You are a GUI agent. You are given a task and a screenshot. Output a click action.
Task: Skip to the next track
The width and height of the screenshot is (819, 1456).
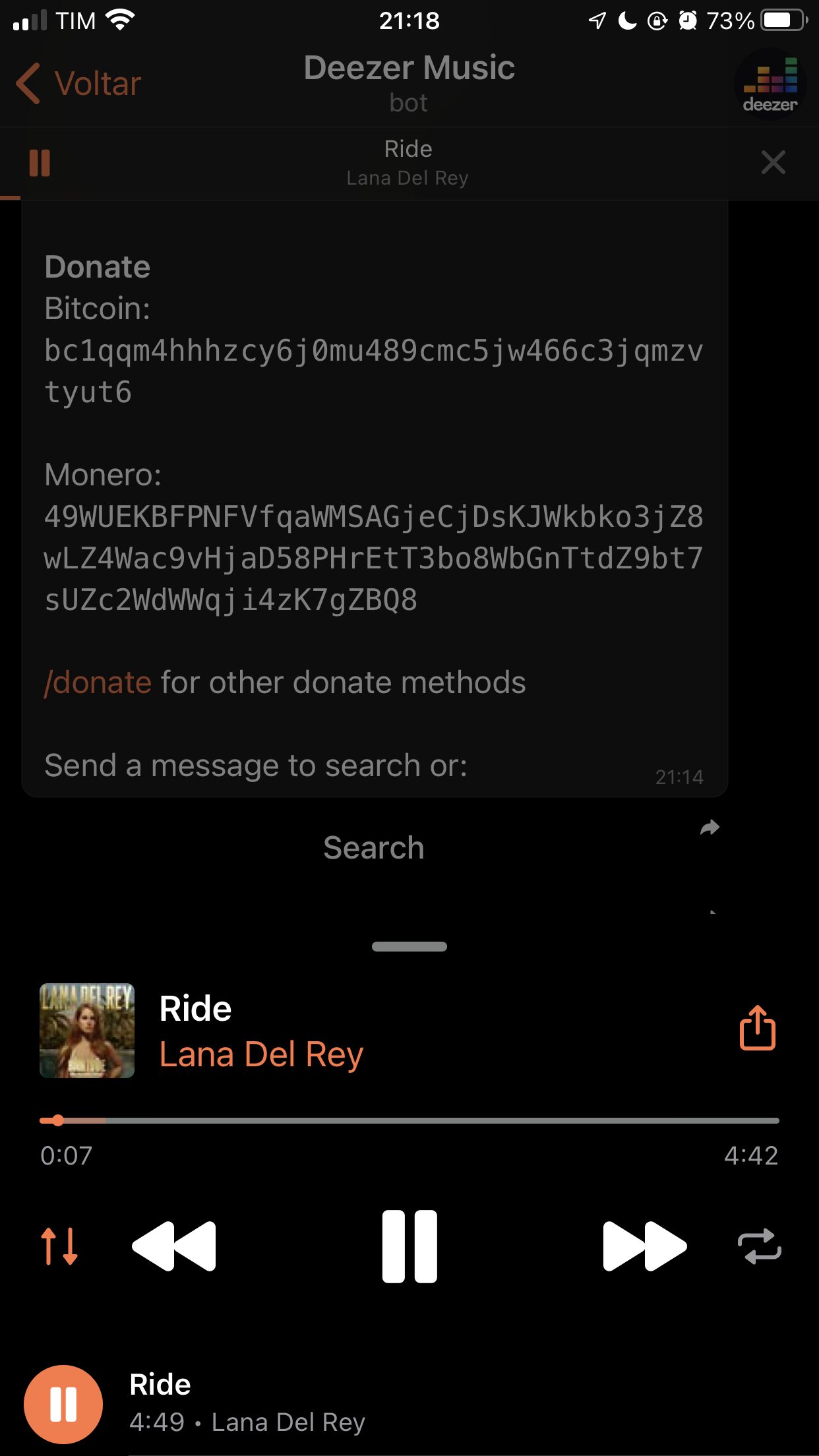pos(645,1246)
